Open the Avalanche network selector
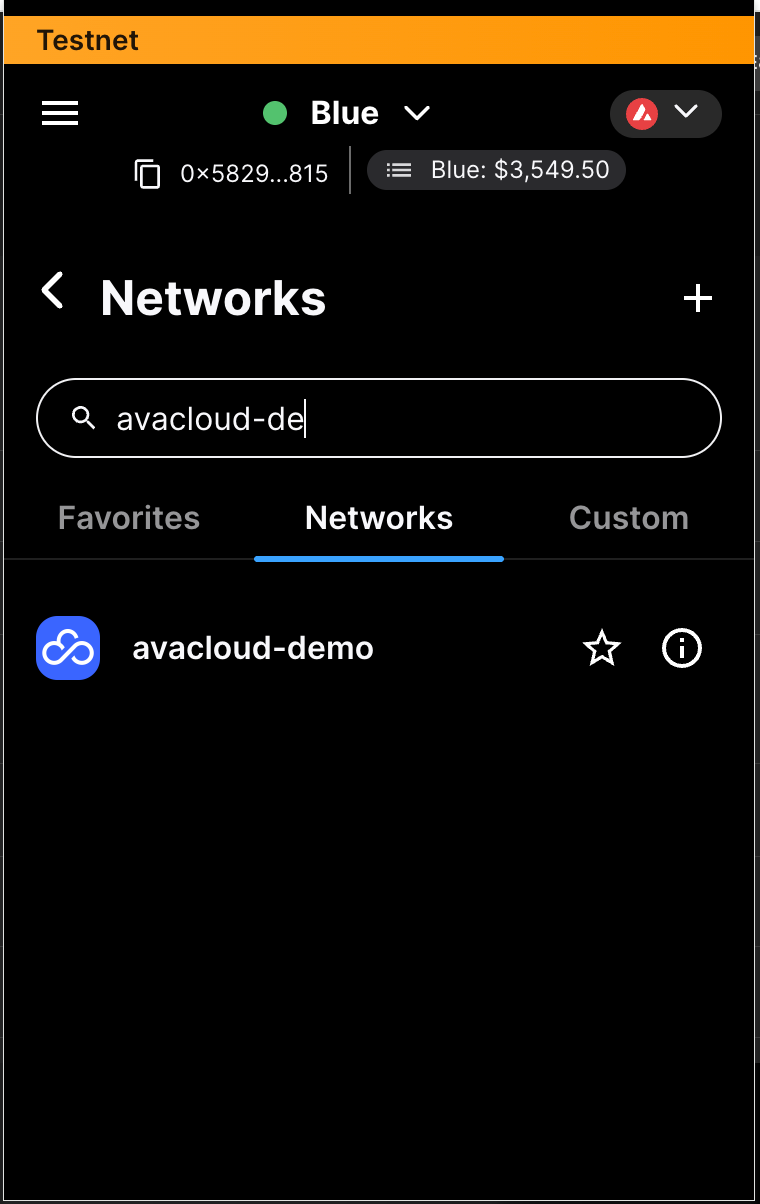This screenshot has height=1204, width=760. [665, 113]
